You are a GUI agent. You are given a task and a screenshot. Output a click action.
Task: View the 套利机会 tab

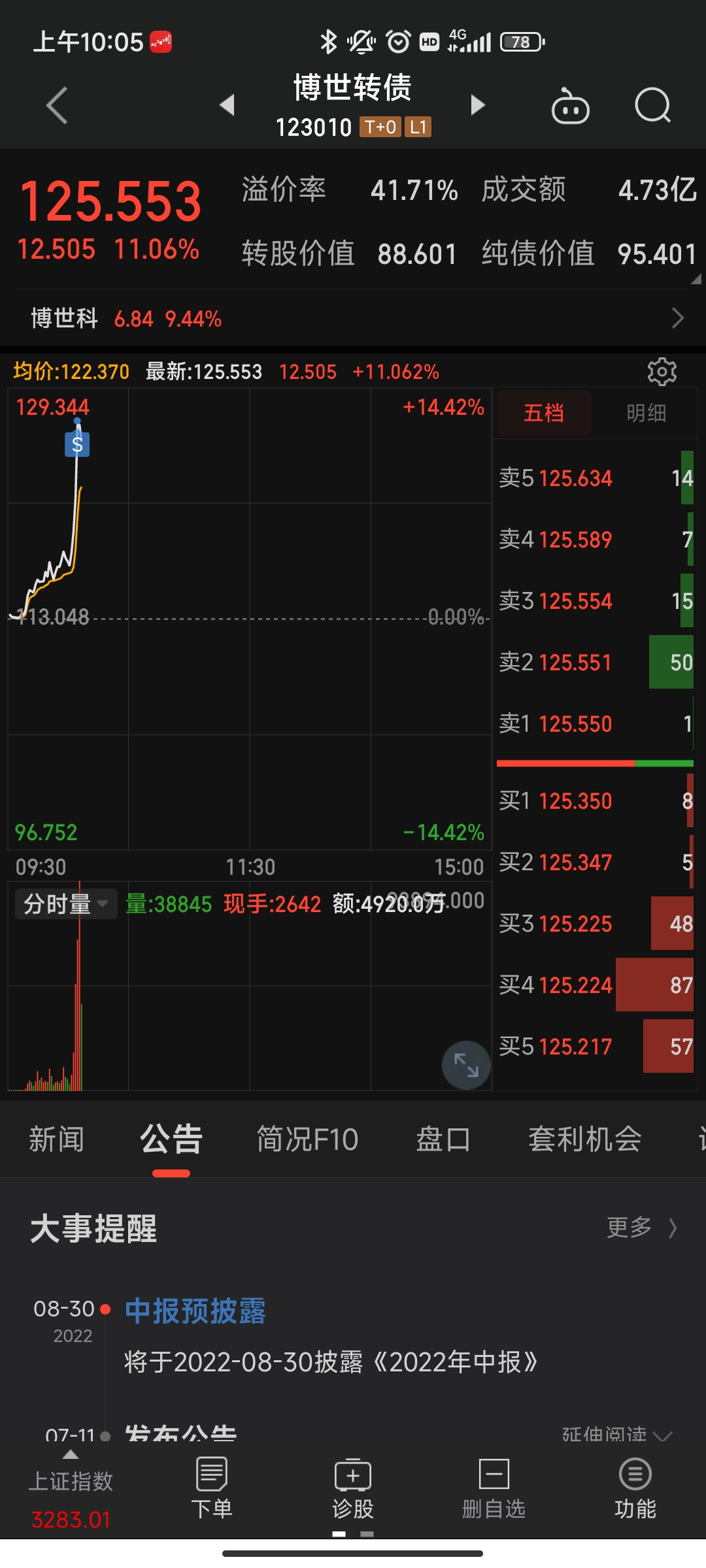click(x=584, y=1139)
